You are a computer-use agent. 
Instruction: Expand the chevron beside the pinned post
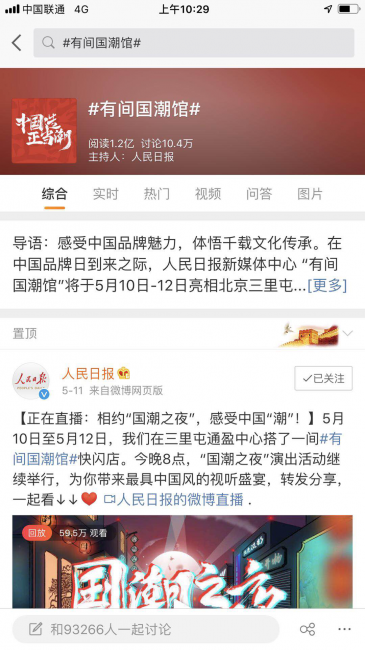click(x=348, y=333)
